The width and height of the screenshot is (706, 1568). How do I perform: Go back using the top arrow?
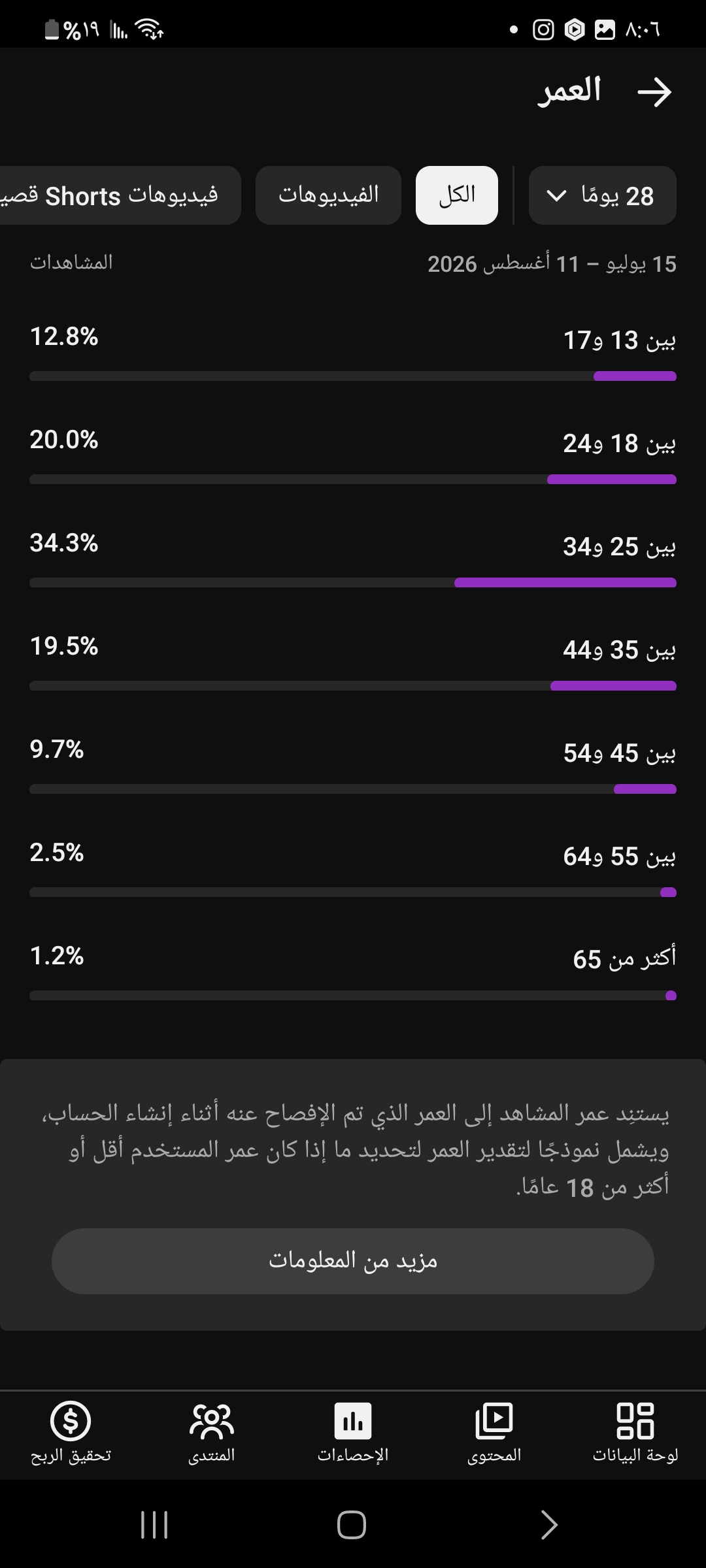coord(654,92)
